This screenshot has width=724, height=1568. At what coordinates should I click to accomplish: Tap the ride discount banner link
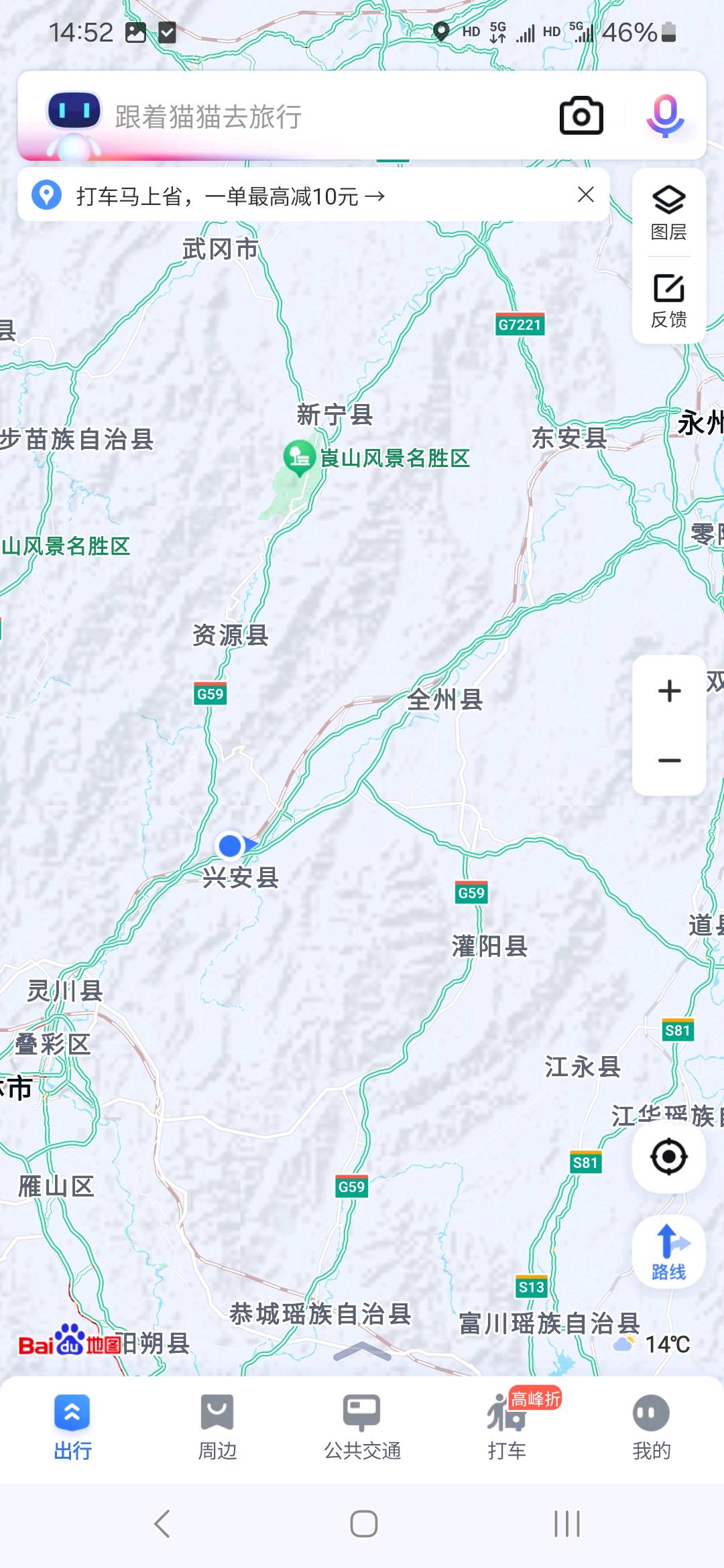tap(228, 196)
